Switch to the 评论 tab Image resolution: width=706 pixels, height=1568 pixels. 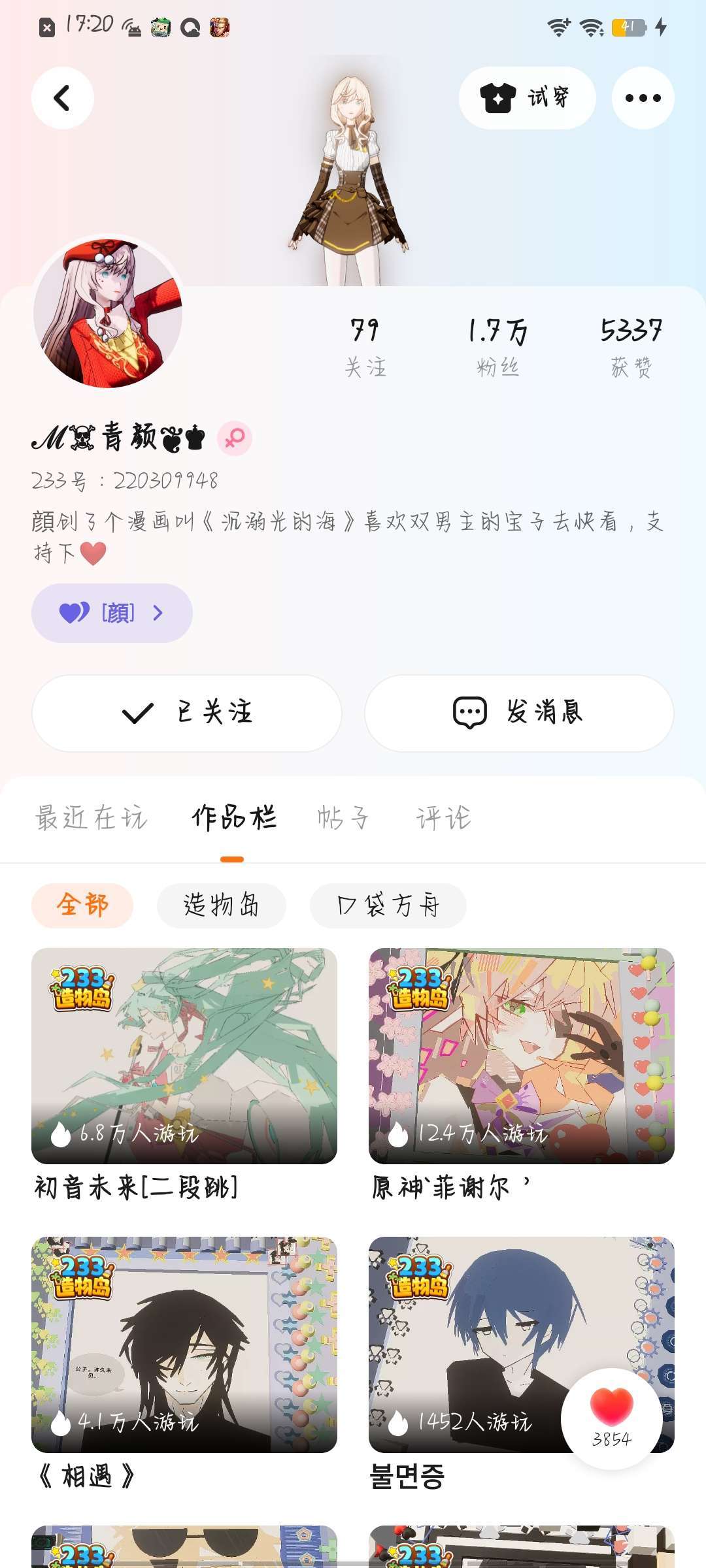point(443,817)
